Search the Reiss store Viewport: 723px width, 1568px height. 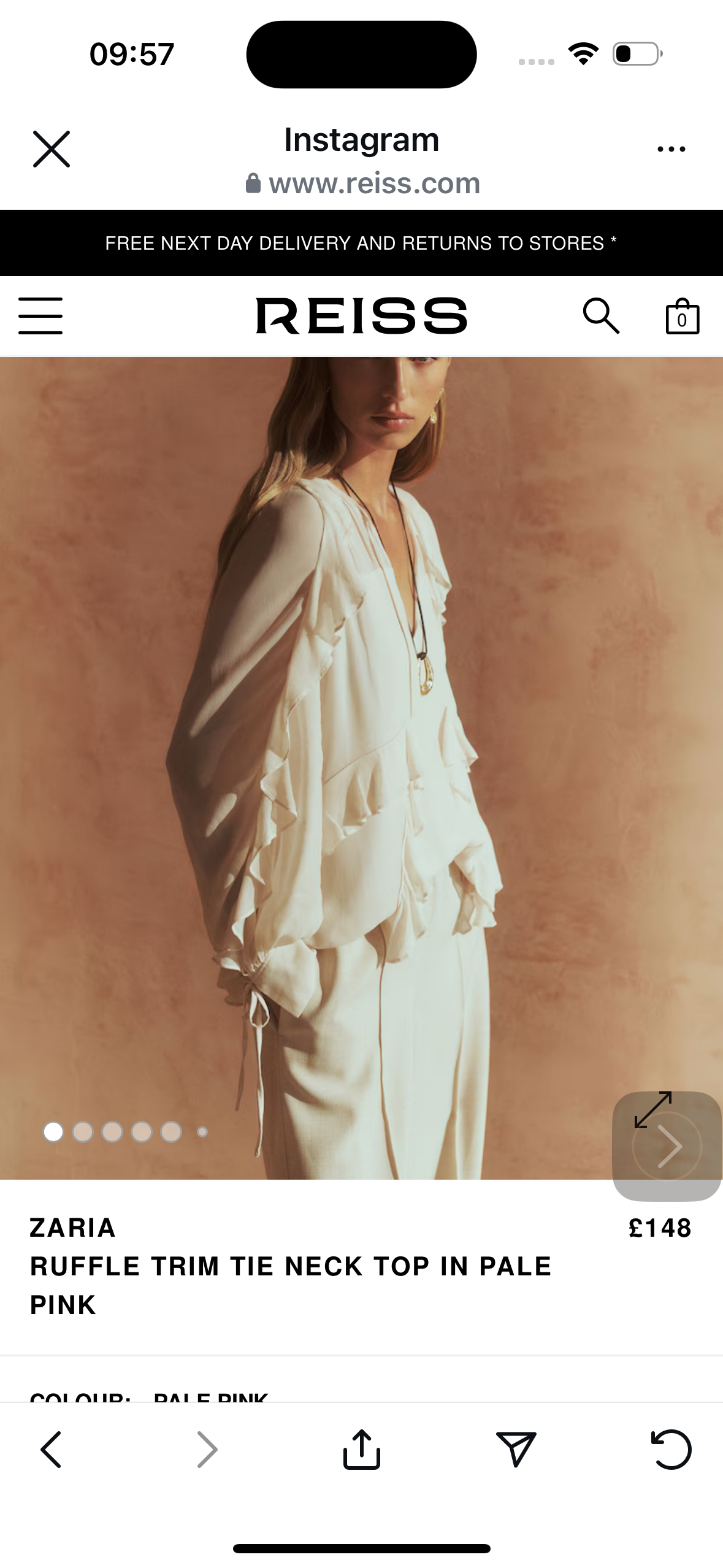601,316
